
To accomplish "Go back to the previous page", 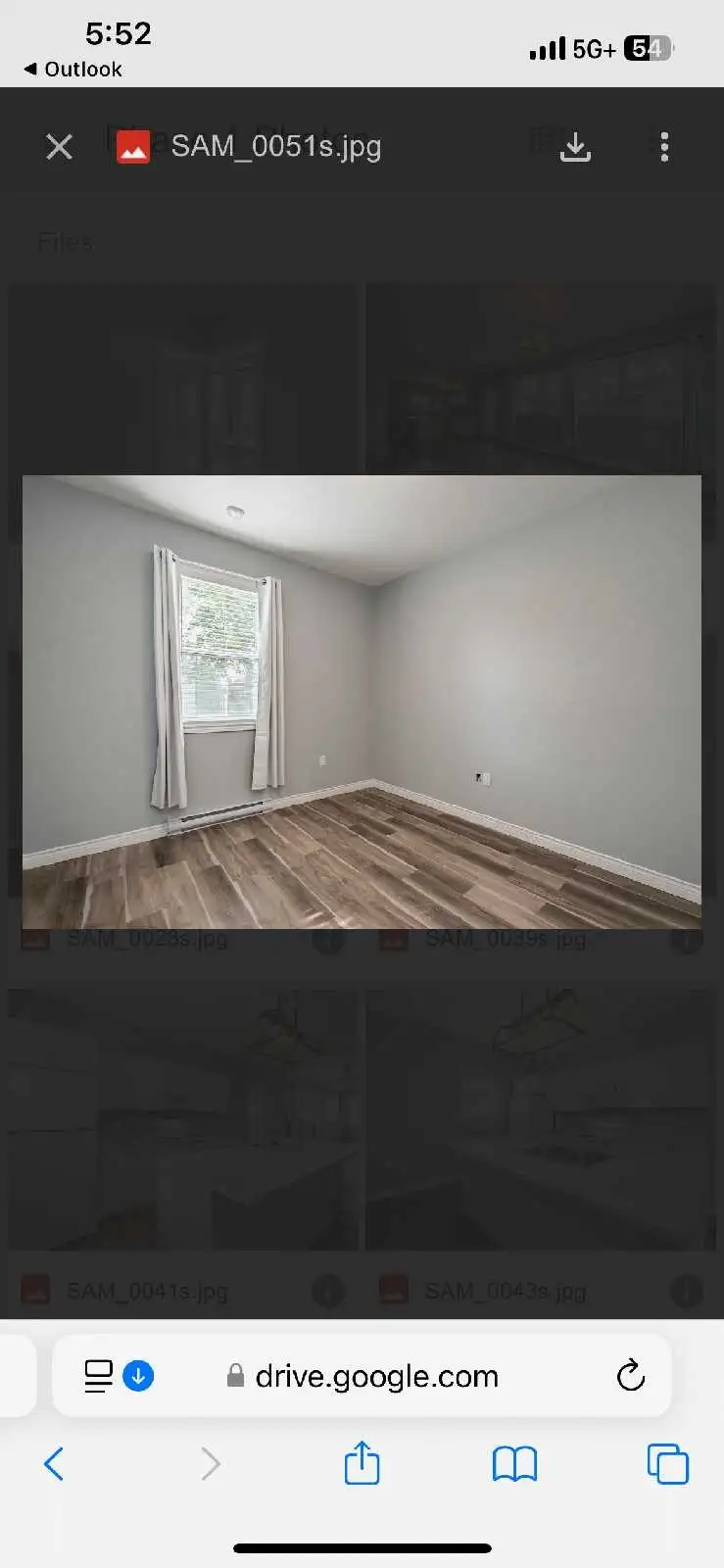I will pyautogui.click(x=55, y=1464).
